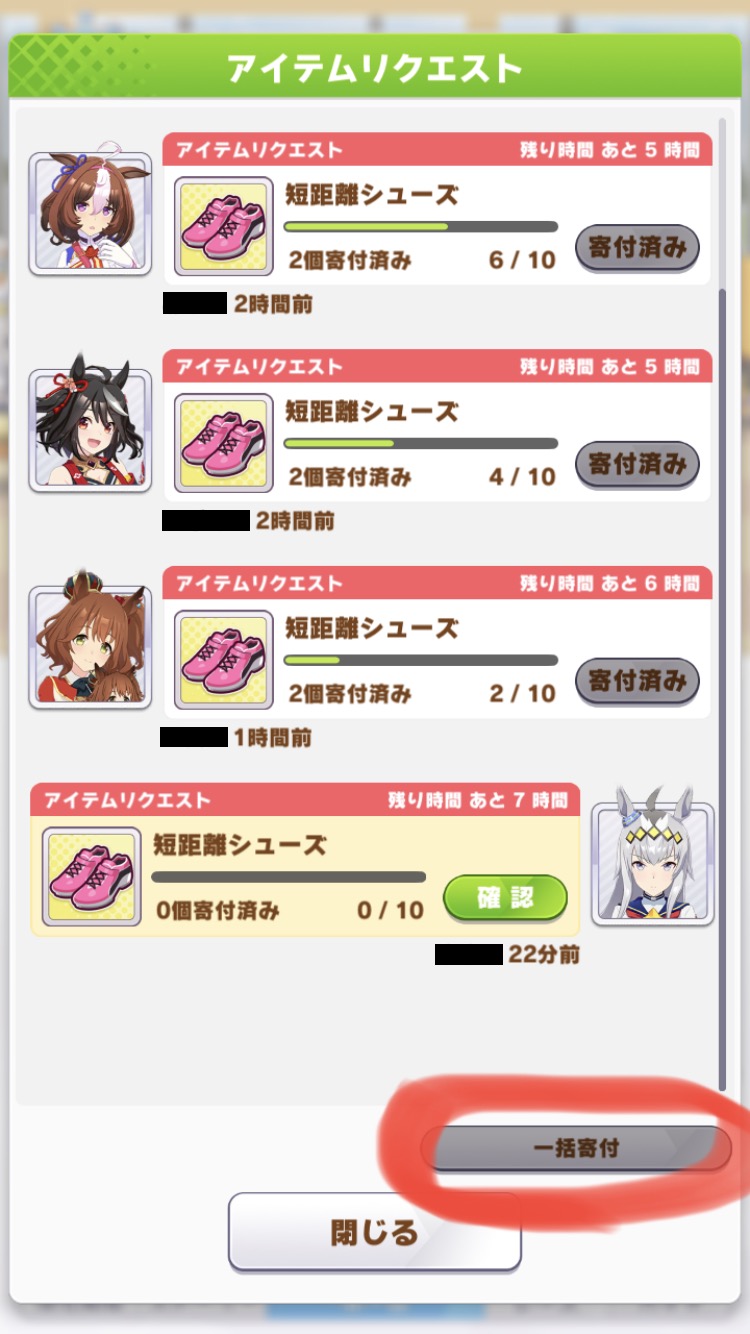Tap 寄付済み on the 4 / 10 request
This screenshot has height=1334, width=750.
637,464
